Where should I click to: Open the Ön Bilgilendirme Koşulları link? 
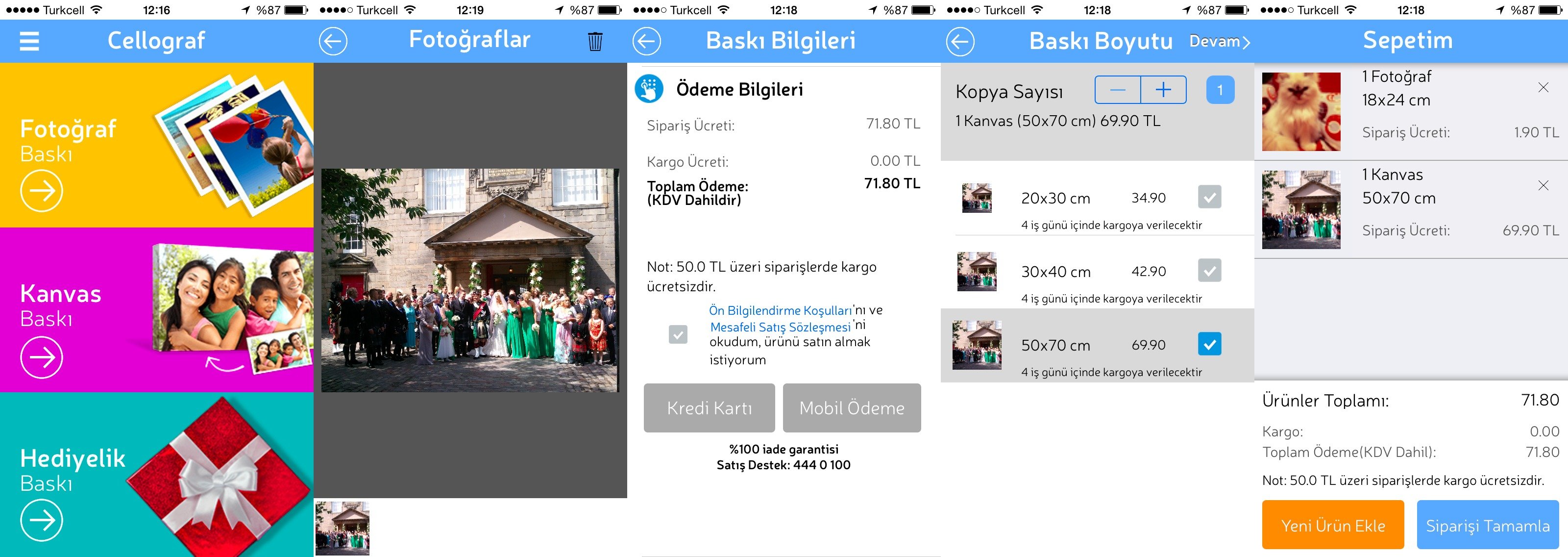point(780,311)
